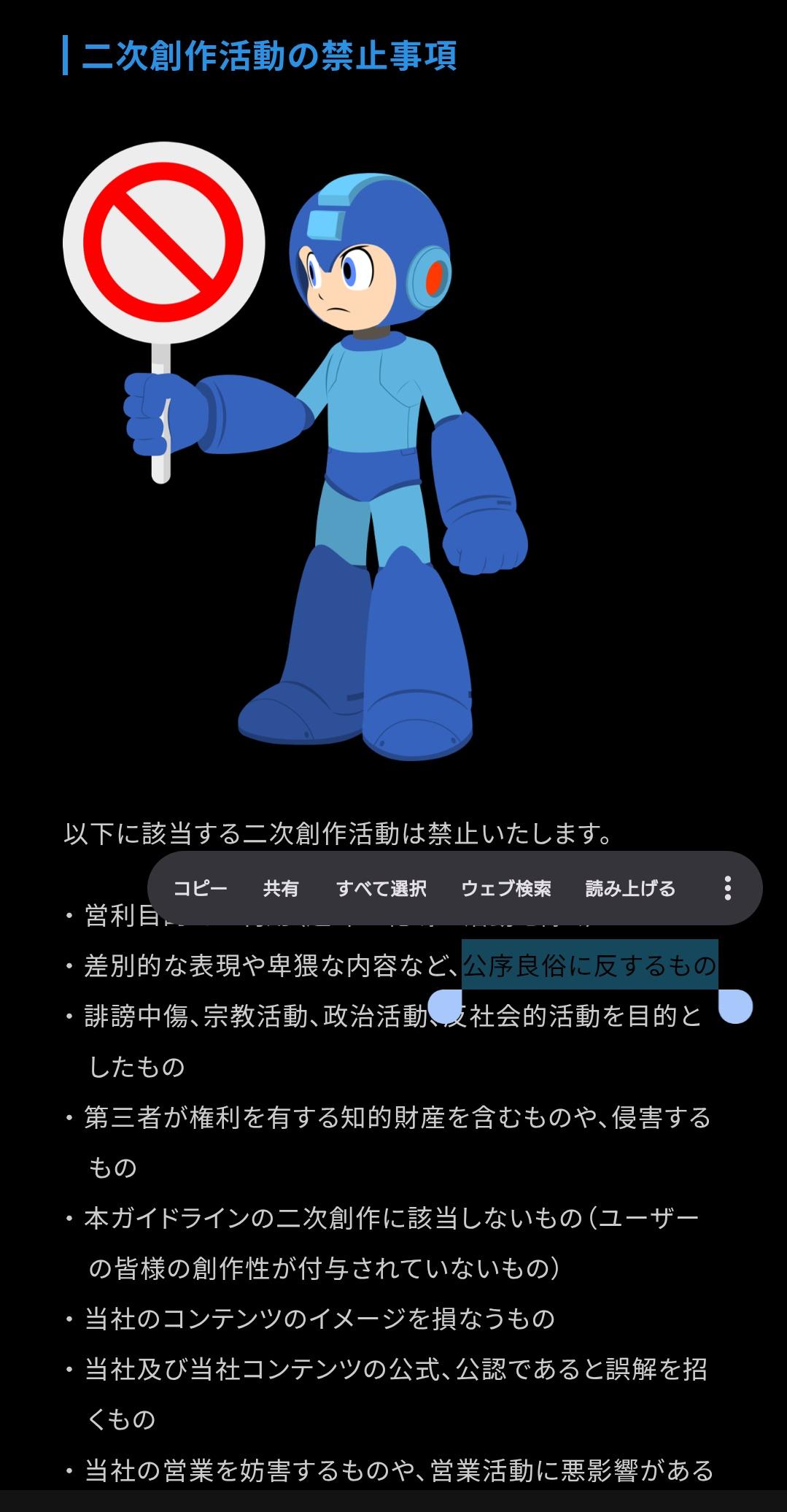Tap コピー to copy selected text
The image size is (787, 1512).
click(200, 888)
